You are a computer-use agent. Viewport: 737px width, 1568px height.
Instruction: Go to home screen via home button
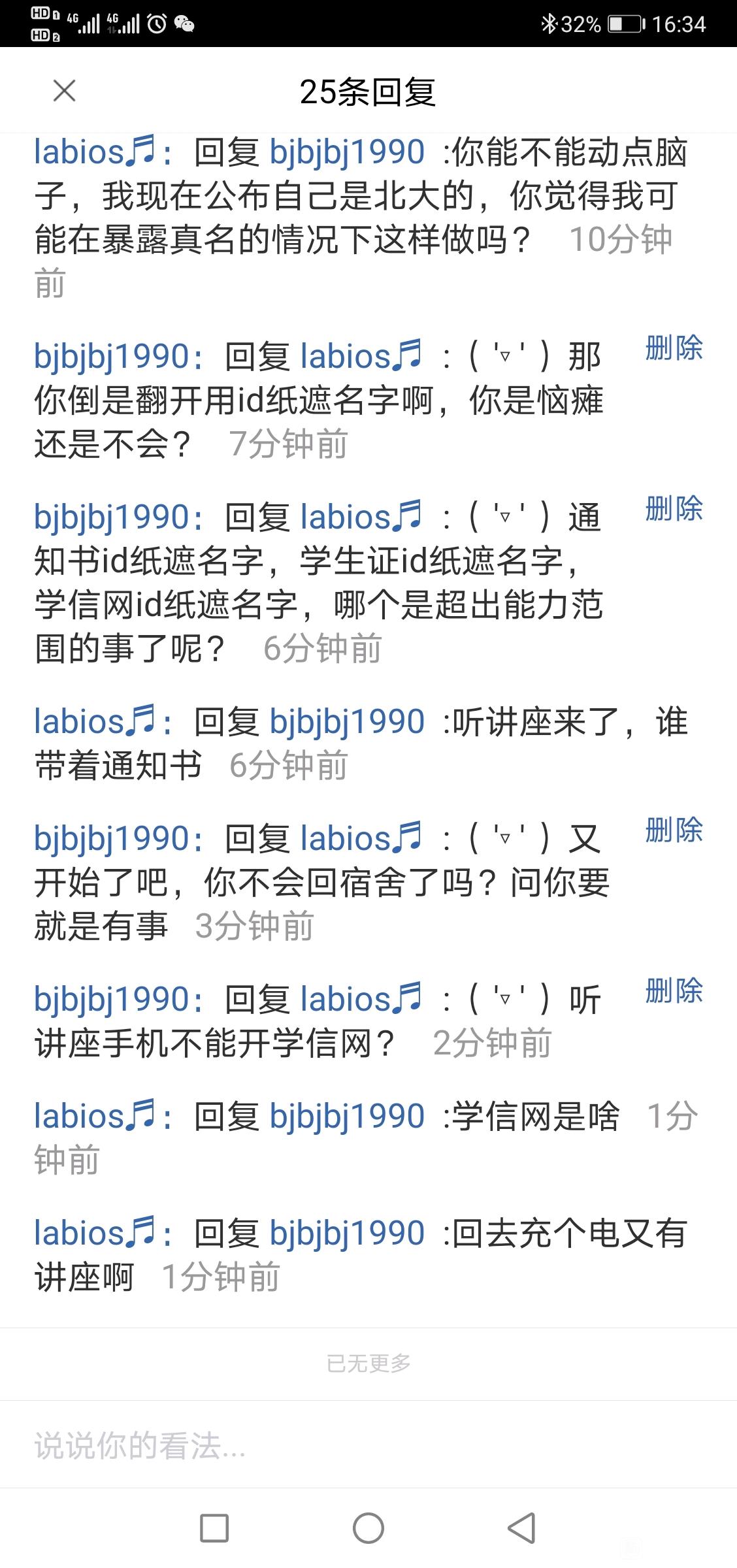coord(368,1528)
